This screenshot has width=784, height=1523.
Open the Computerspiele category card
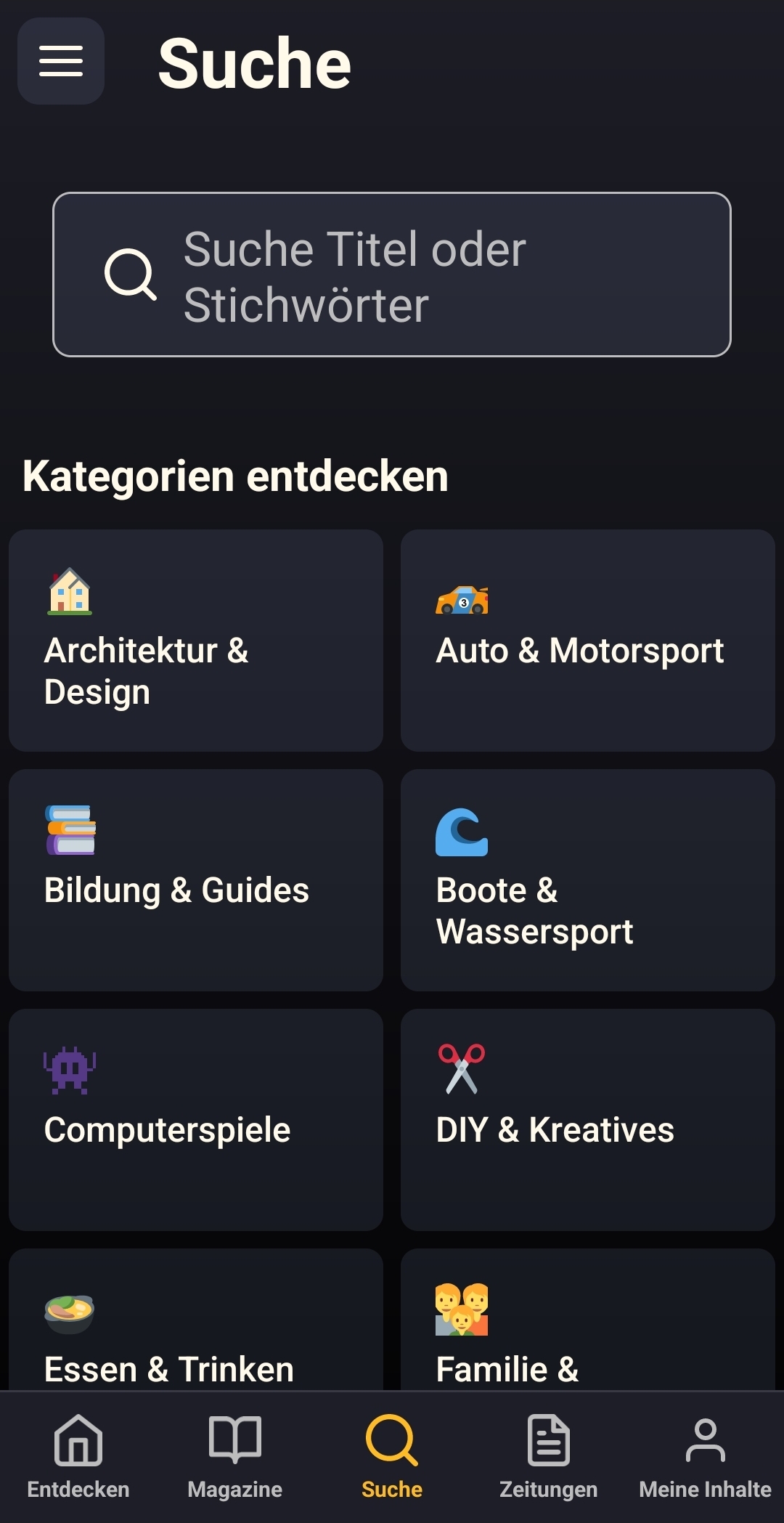pyautogui.click(x=196, y=1120)
